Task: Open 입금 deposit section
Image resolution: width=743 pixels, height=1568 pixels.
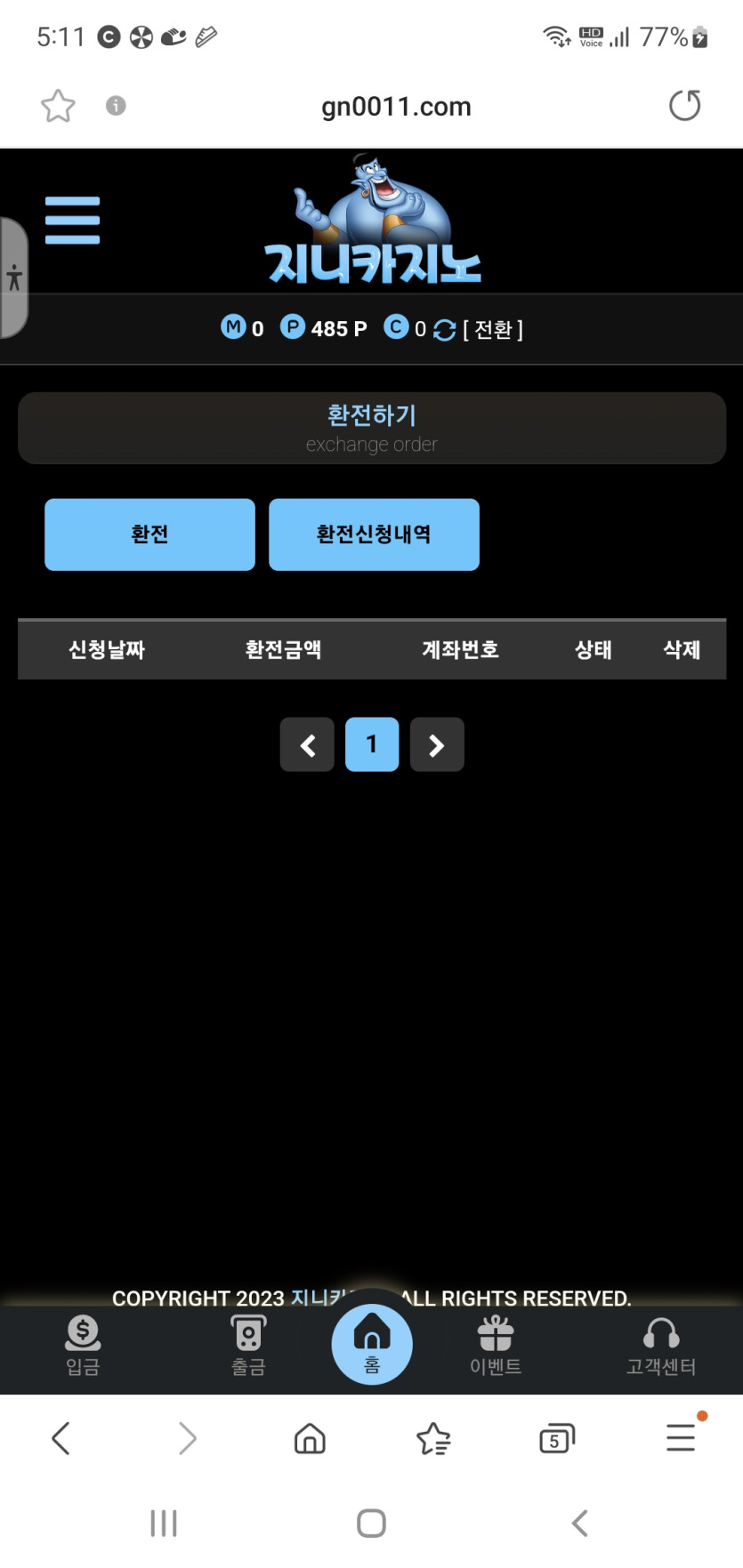Action: click(83, 1346)
